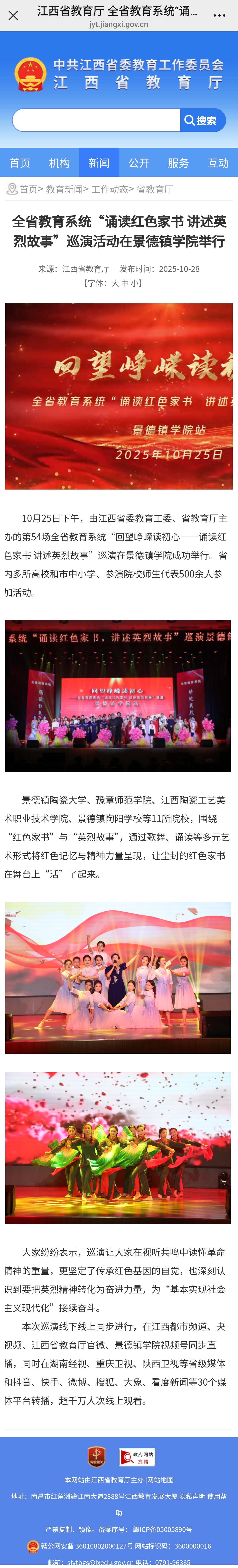
Task: Go to the 省教育厅 breadcrumb link
Action: tap(155, 189)
